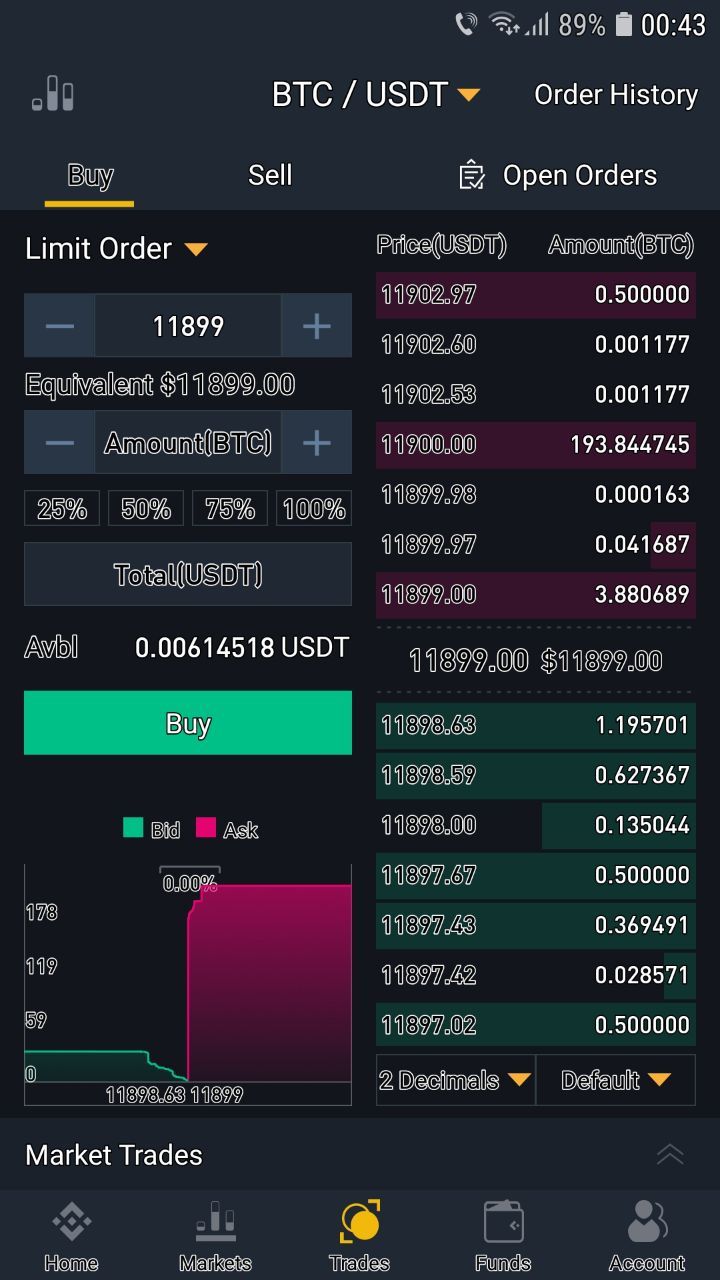Select the 50% amount option

pos(146,509)
